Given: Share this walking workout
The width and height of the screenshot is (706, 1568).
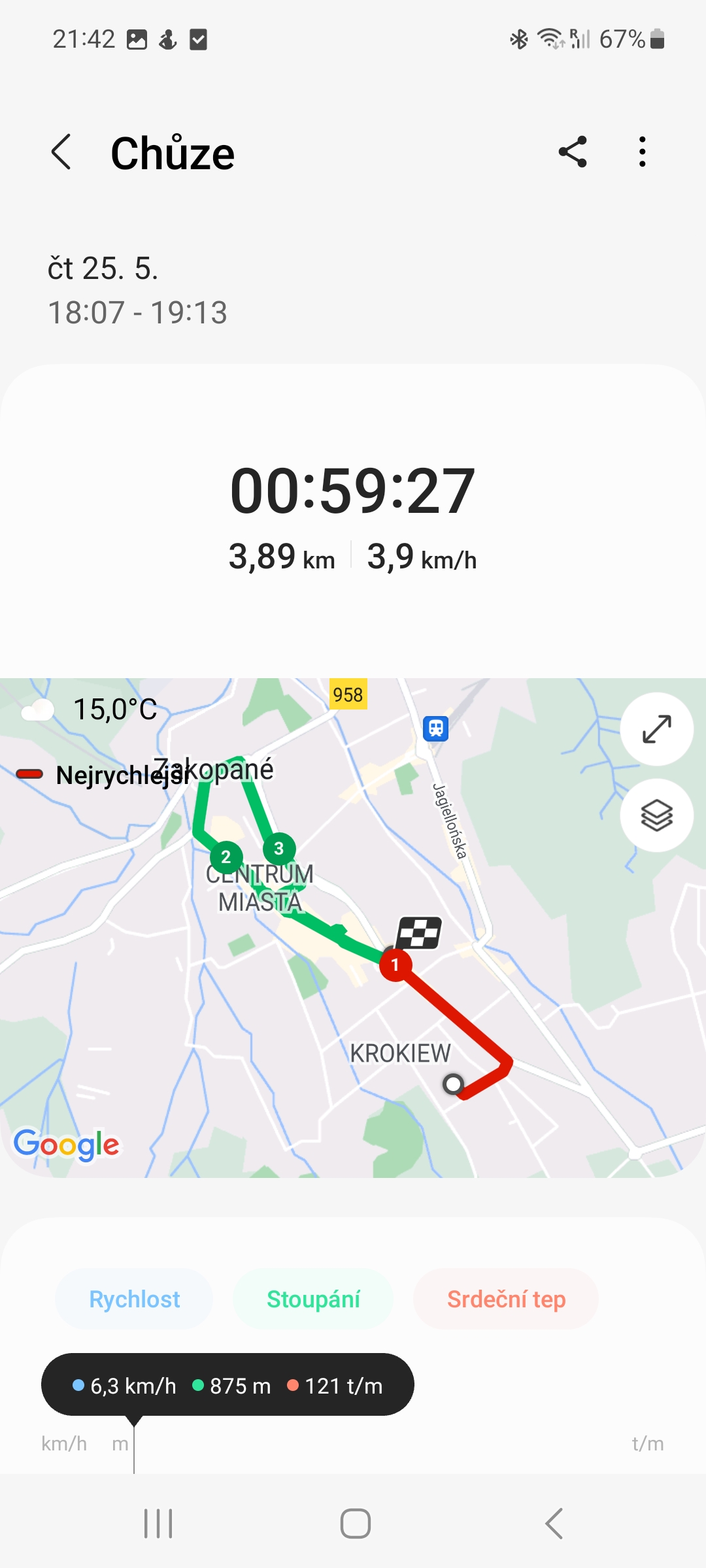Looking at the screenshot, I should tap(573, 152).
